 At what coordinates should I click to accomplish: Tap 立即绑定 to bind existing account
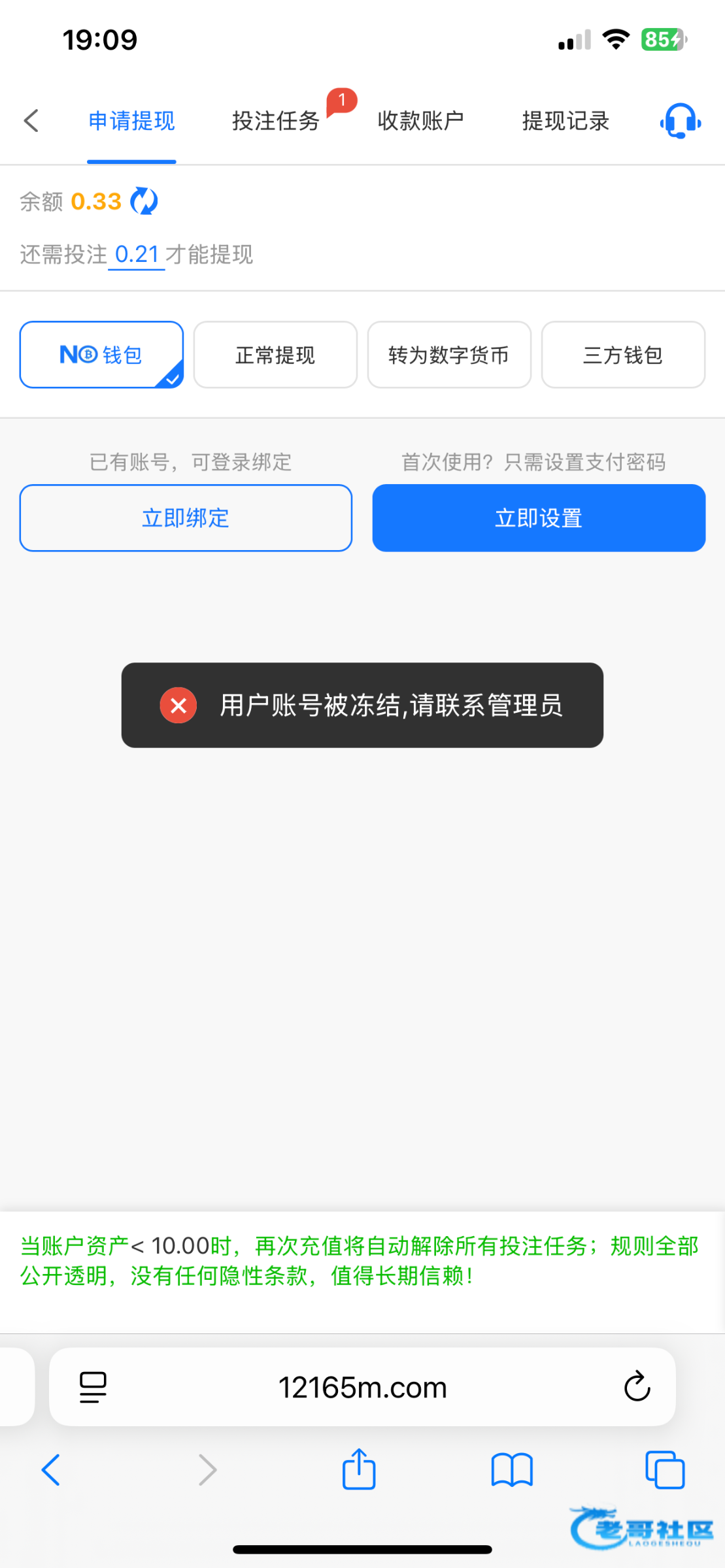[186, 518]
